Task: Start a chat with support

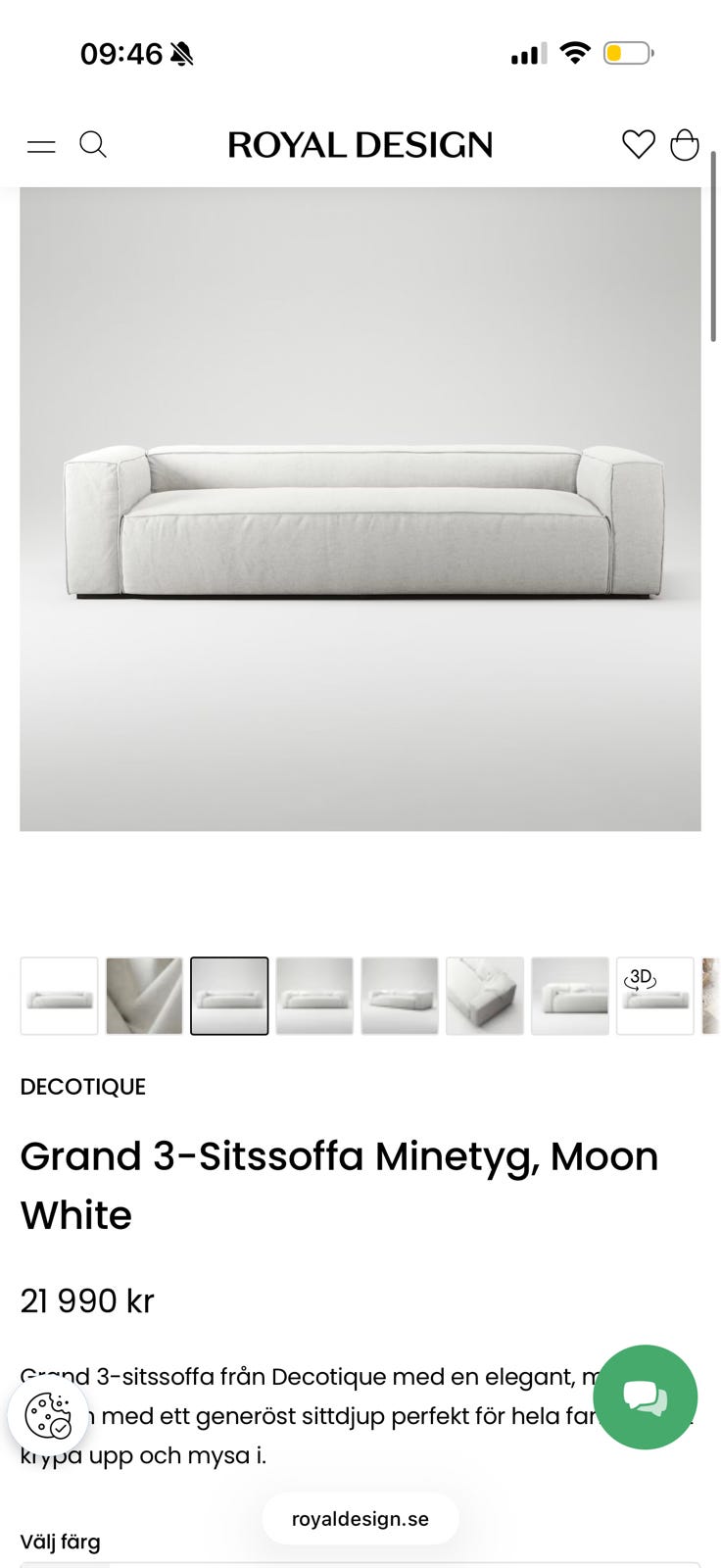Action: click(x=645, y=1396)
